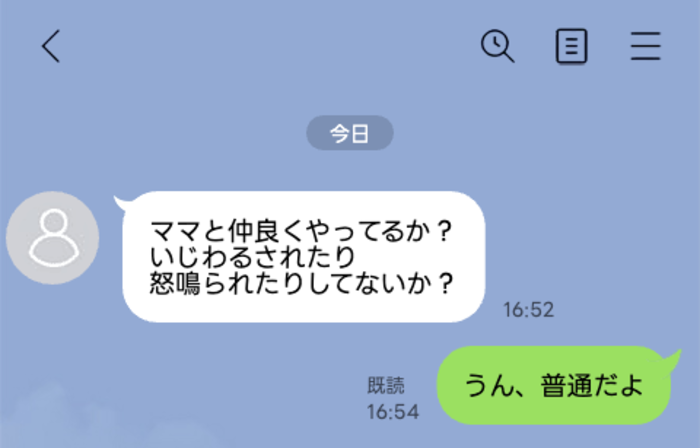Go back to the chat list
700x448 pixels.
click(51, 46)
